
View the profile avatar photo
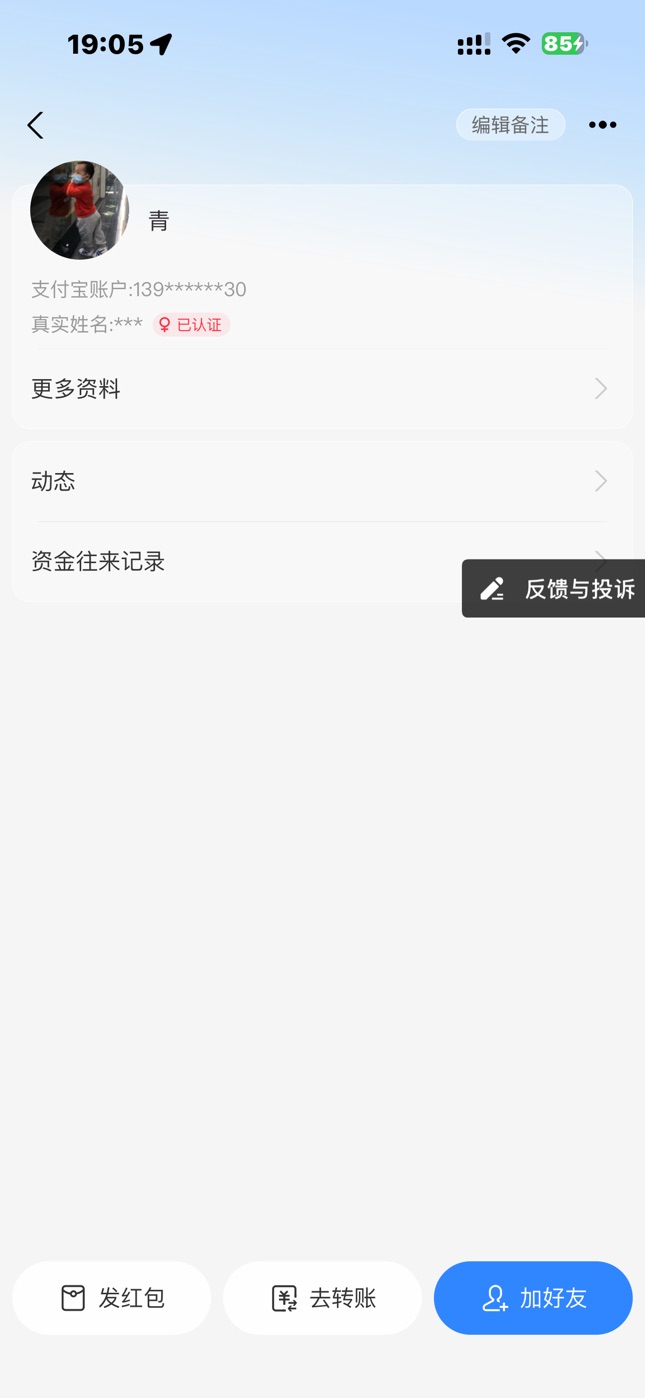tap(79, 210)
